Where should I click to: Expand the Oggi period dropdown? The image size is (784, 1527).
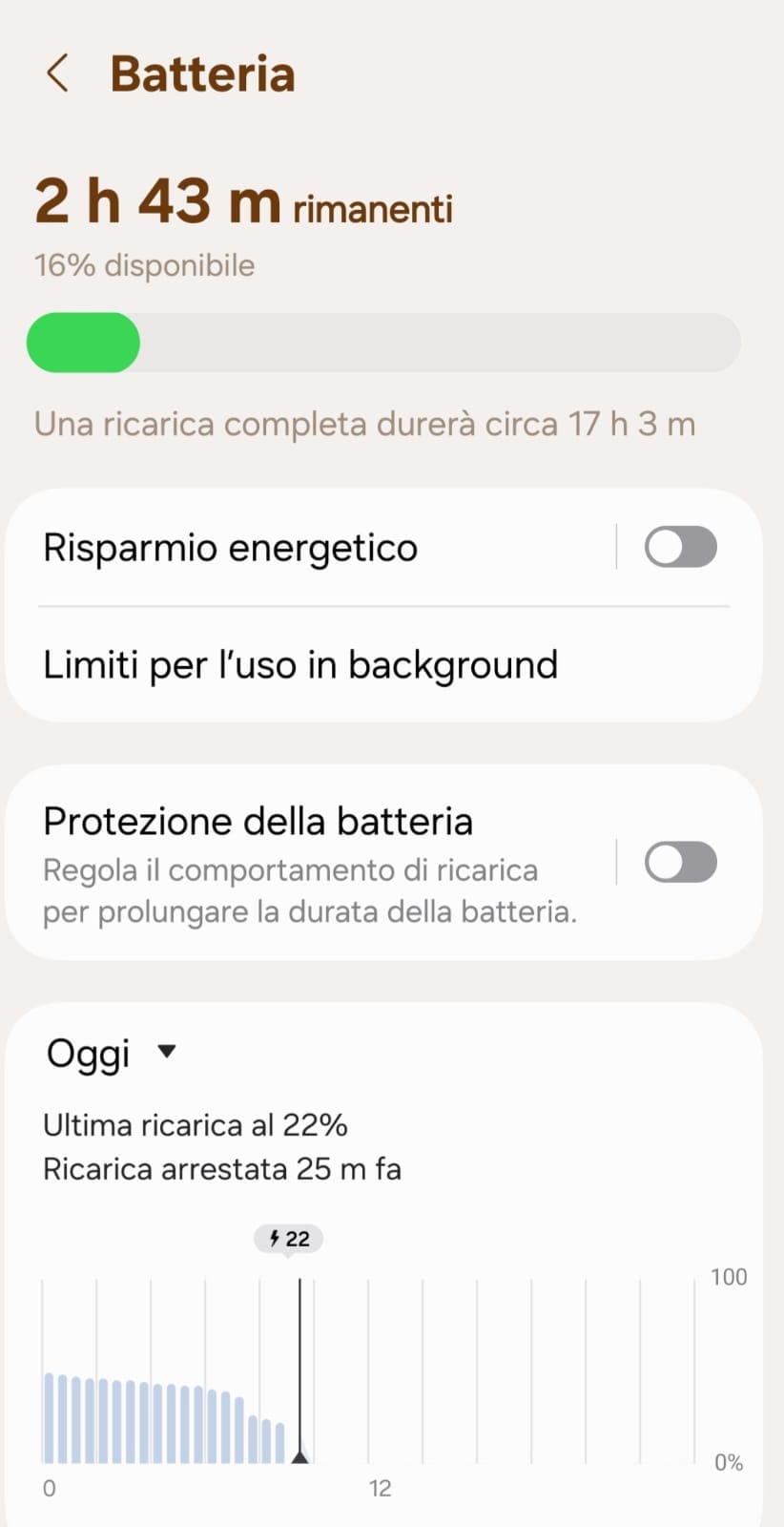click(x=112, y=1053)
